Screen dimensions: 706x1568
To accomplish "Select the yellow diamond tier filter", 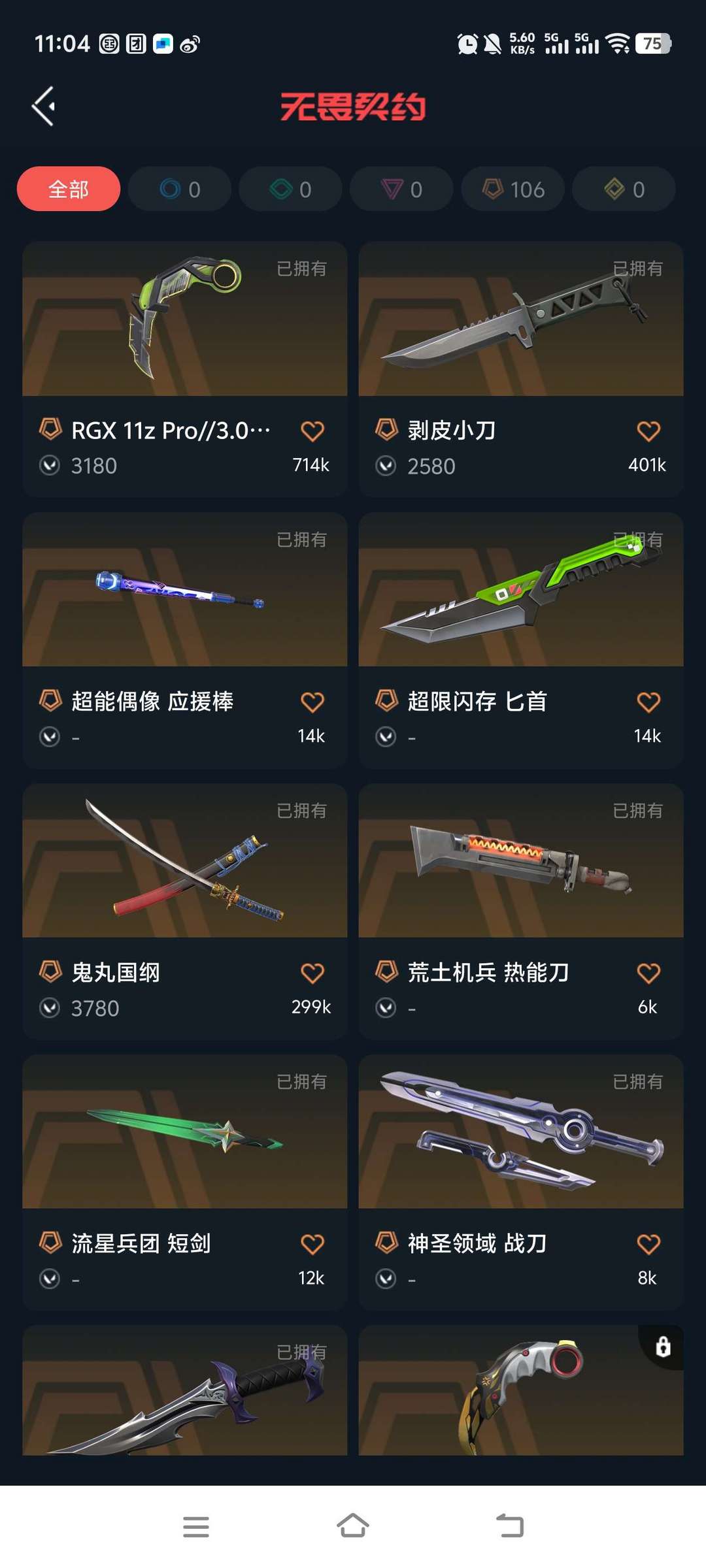I will 624,189.
